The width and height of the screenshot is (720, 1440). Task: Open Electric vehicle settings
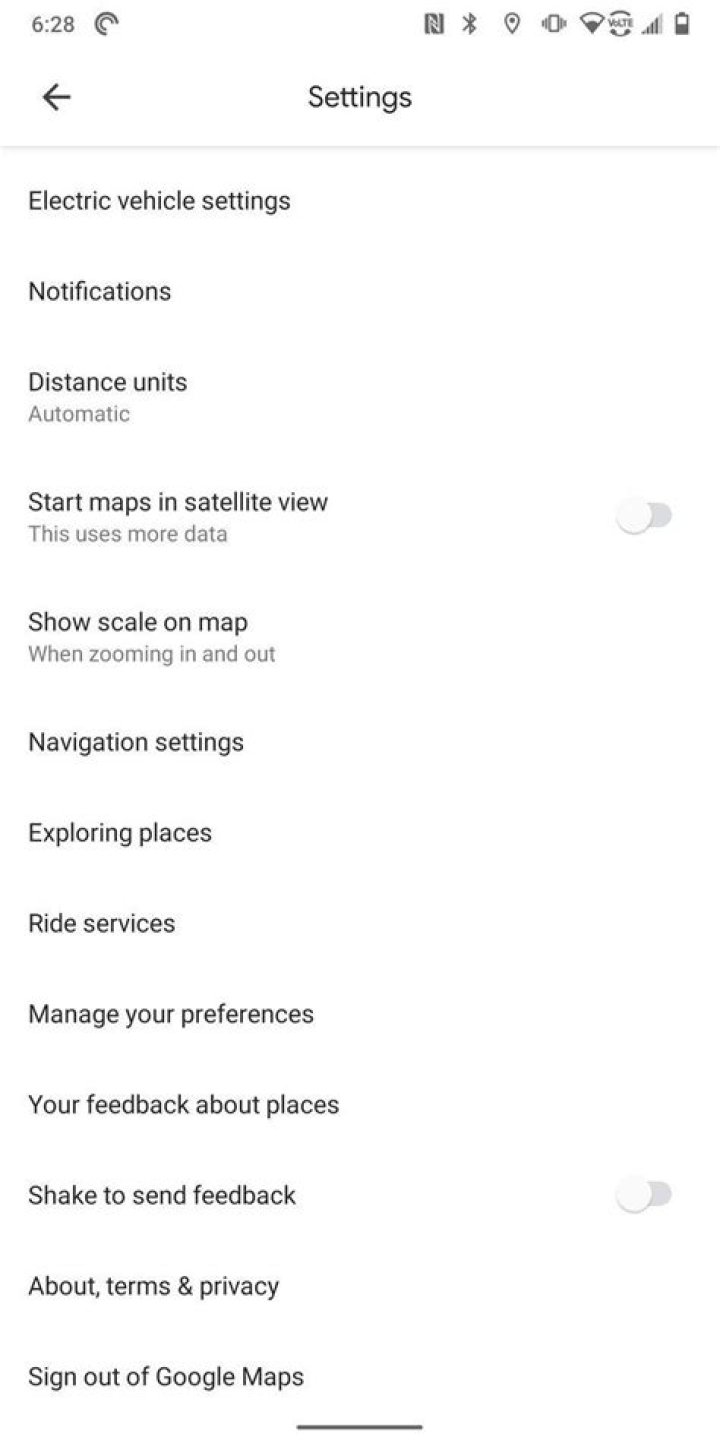(x=360, y=201)
